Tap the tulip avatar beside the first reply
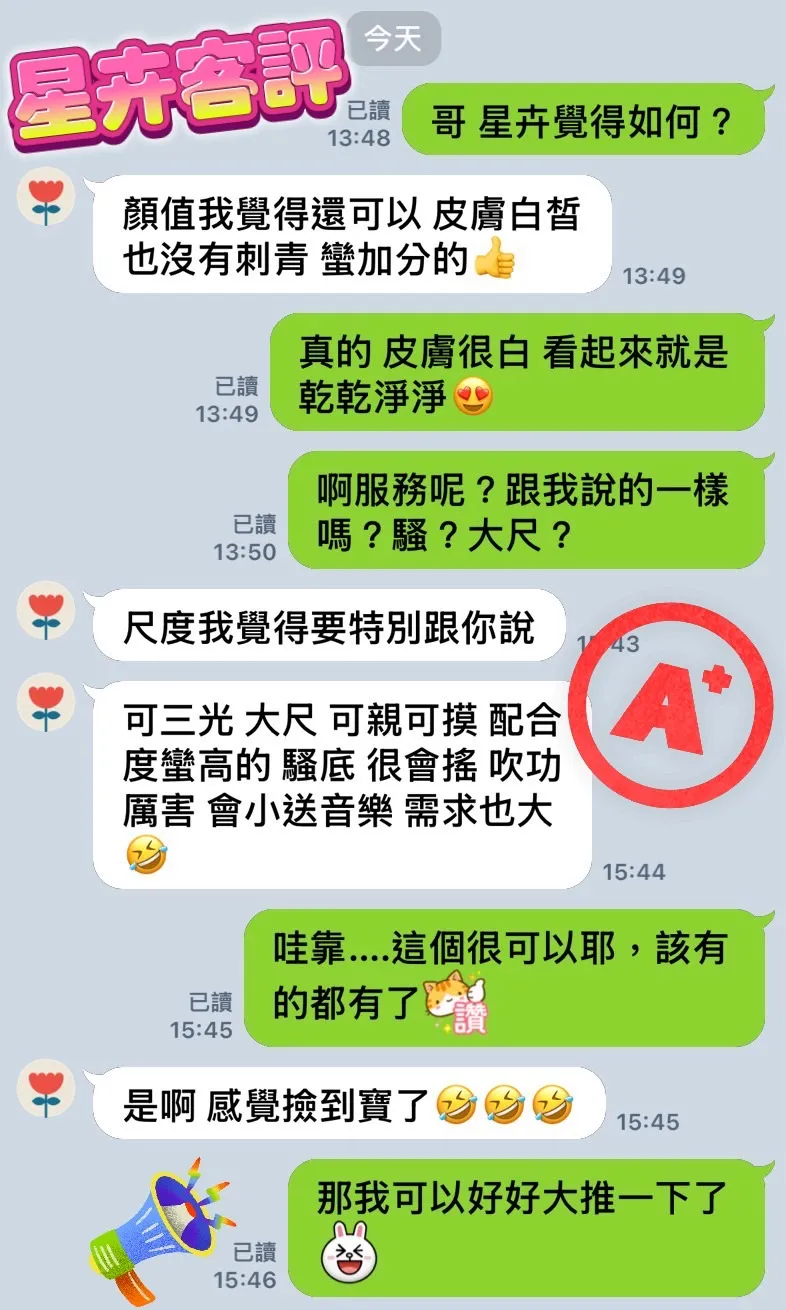This screenshot has height=1310, width=786. [x=48, y=197]
